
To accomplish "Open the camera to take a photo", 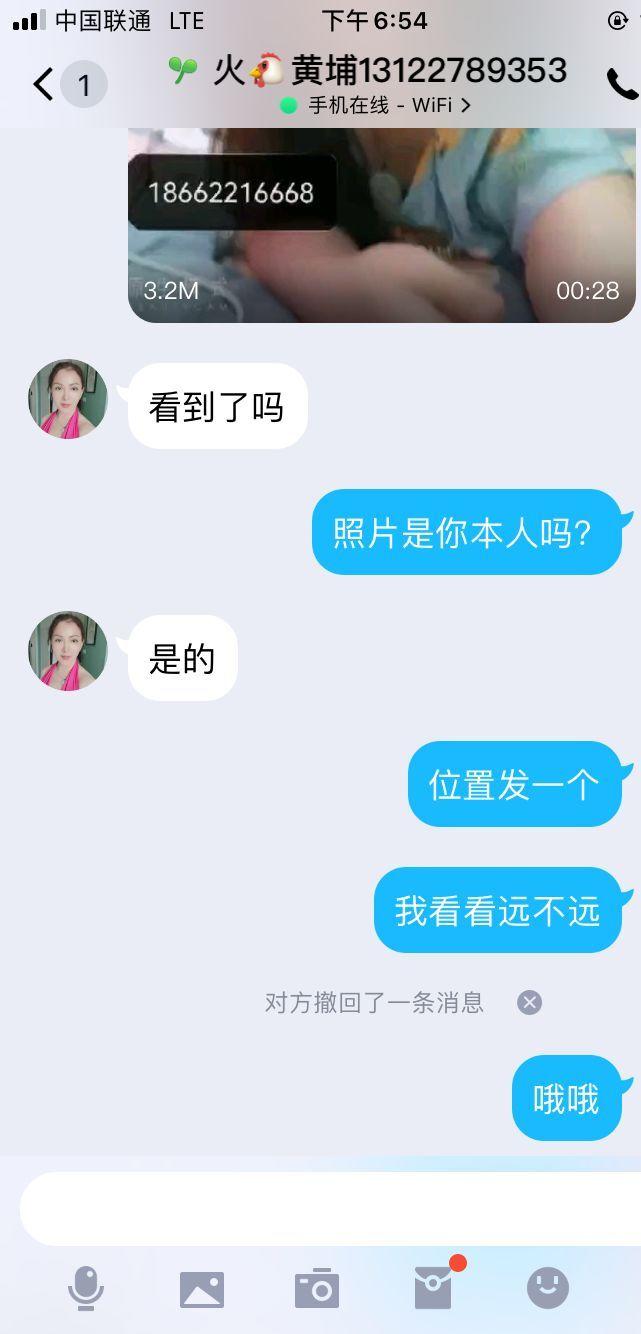I will coord(317,1289).
